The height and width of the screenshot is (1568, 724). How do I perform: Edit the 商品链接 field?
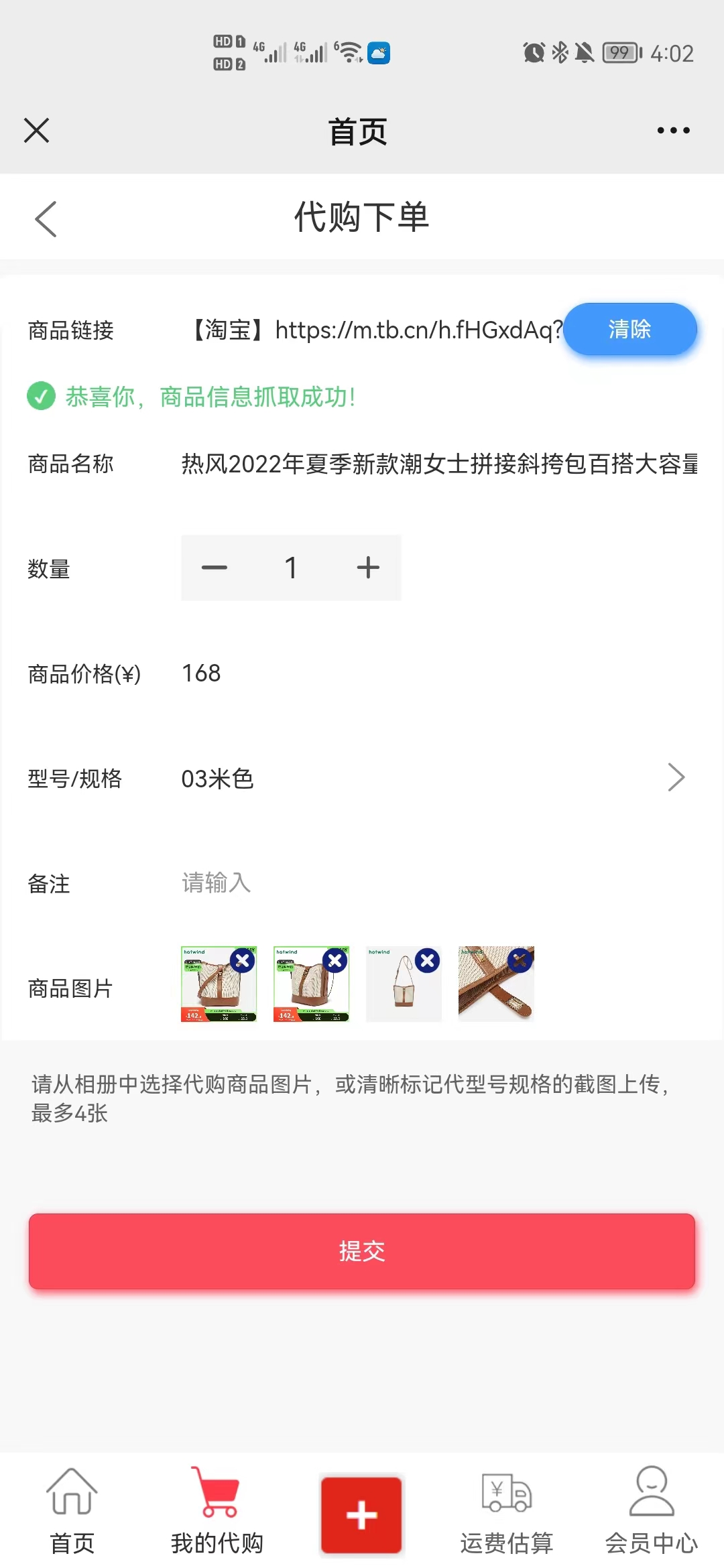372,330
